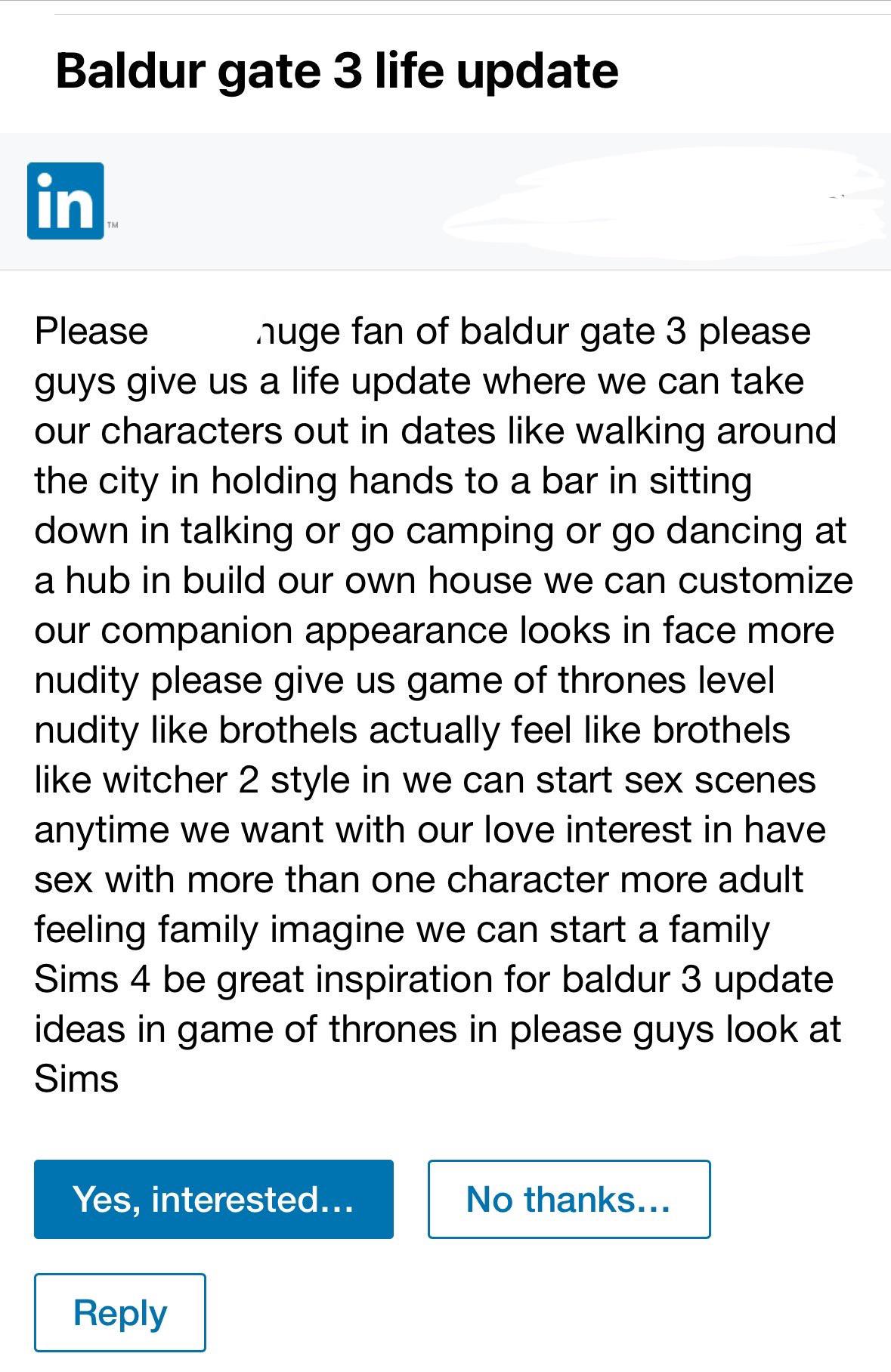Image resolution: width=891 pixels, height=1372 pixels.
Task: Reply to the Baldur gate message
Action: 119,1312
